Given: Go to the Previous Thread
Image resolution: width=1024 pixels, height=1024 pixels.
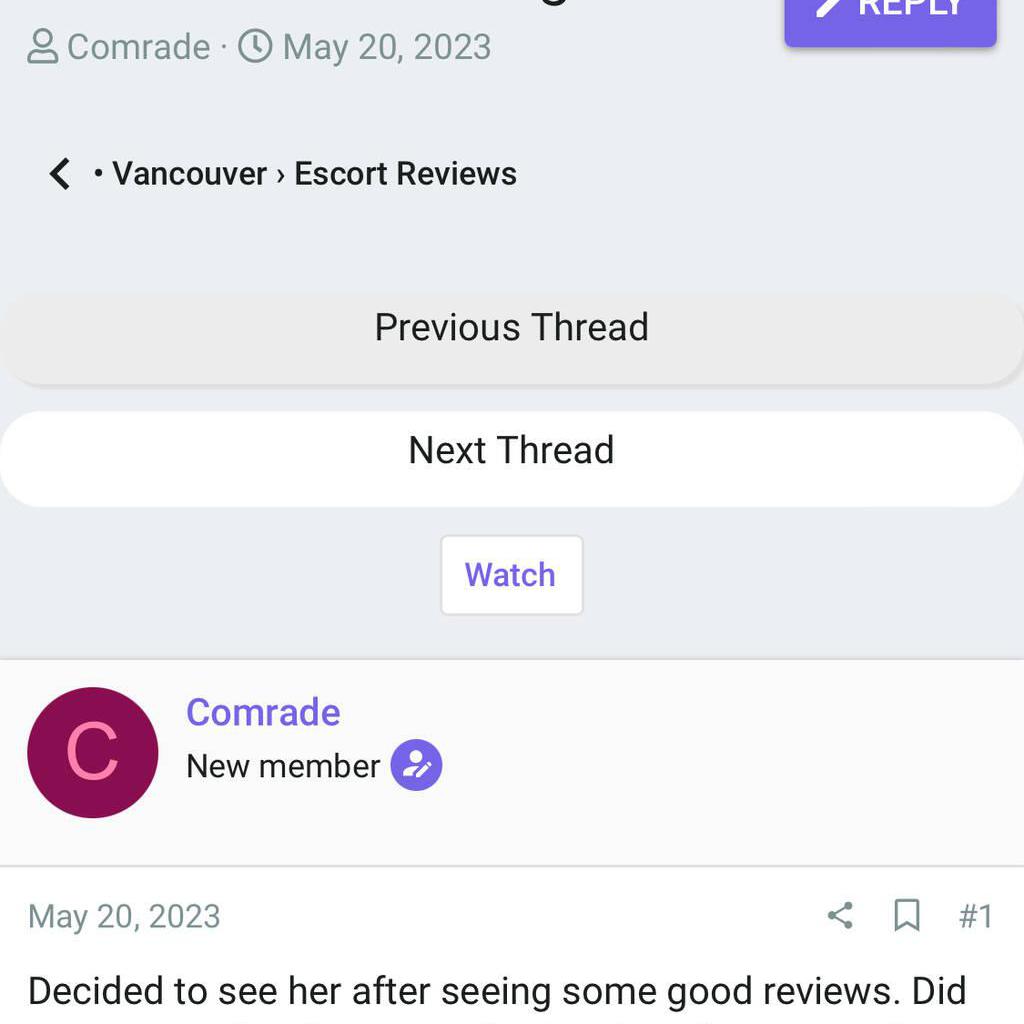Looking at the screenshot, I should [511, 328].
